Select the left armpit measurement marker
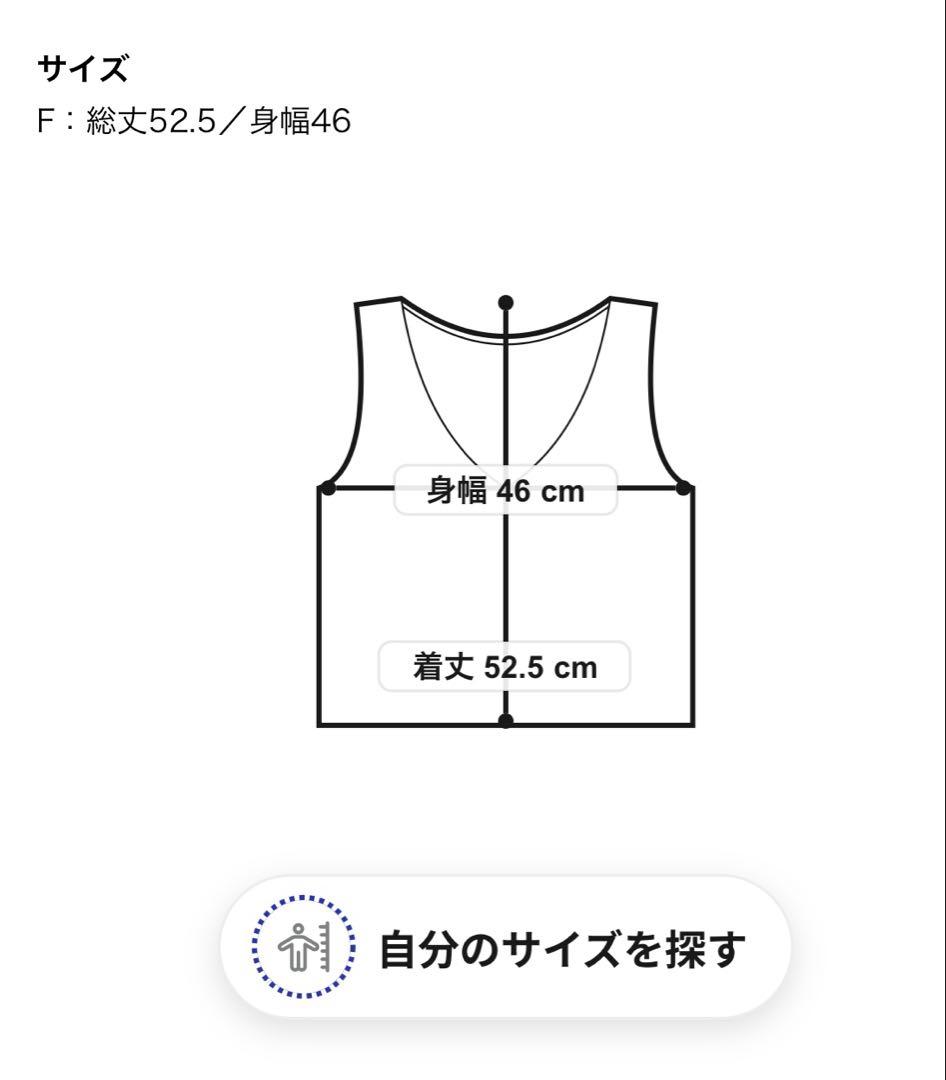Image resolution: width=946 pixels, height=1080 pixels. [x=330, y=489]
